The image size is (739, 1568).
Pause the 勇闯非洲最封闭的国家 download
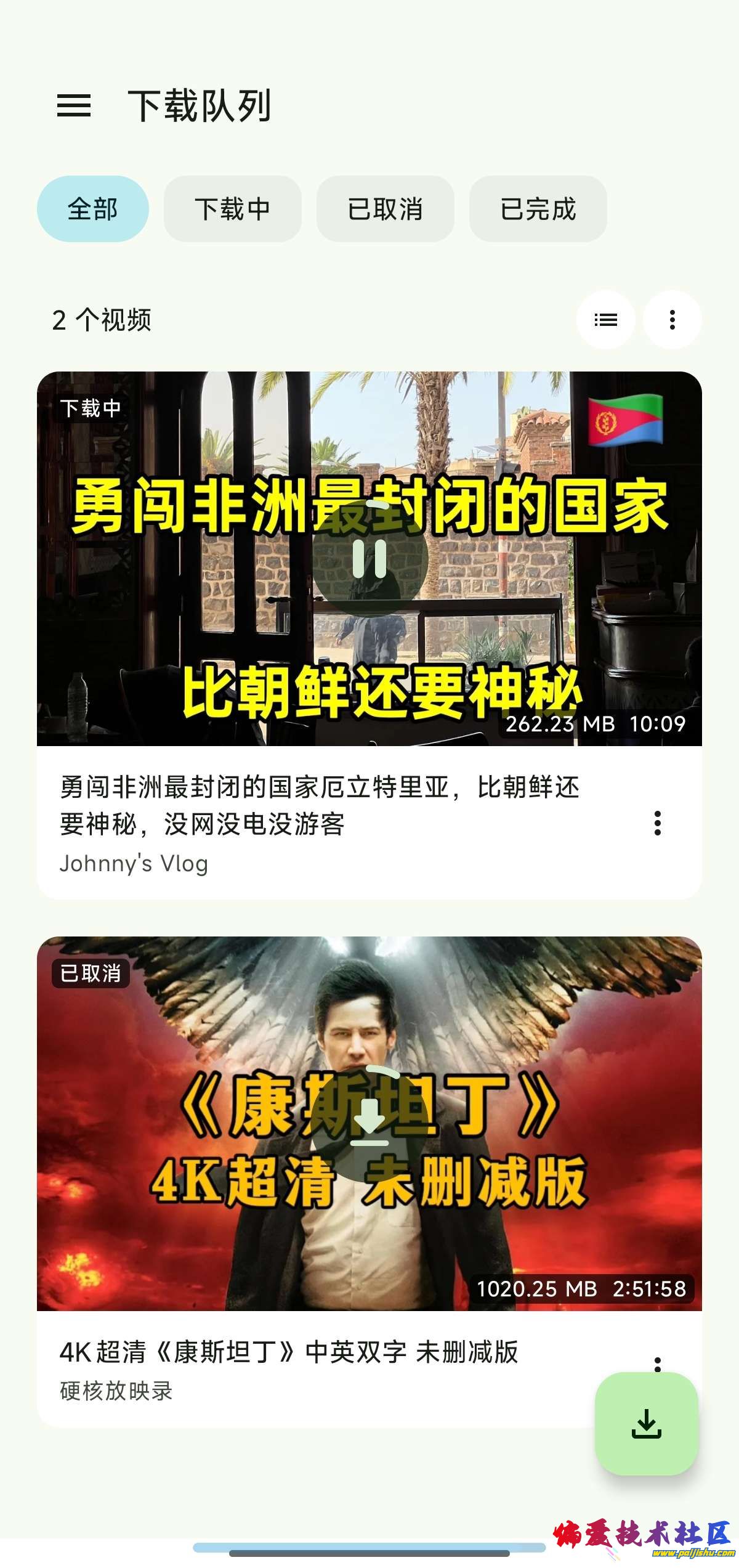point(369,558)
